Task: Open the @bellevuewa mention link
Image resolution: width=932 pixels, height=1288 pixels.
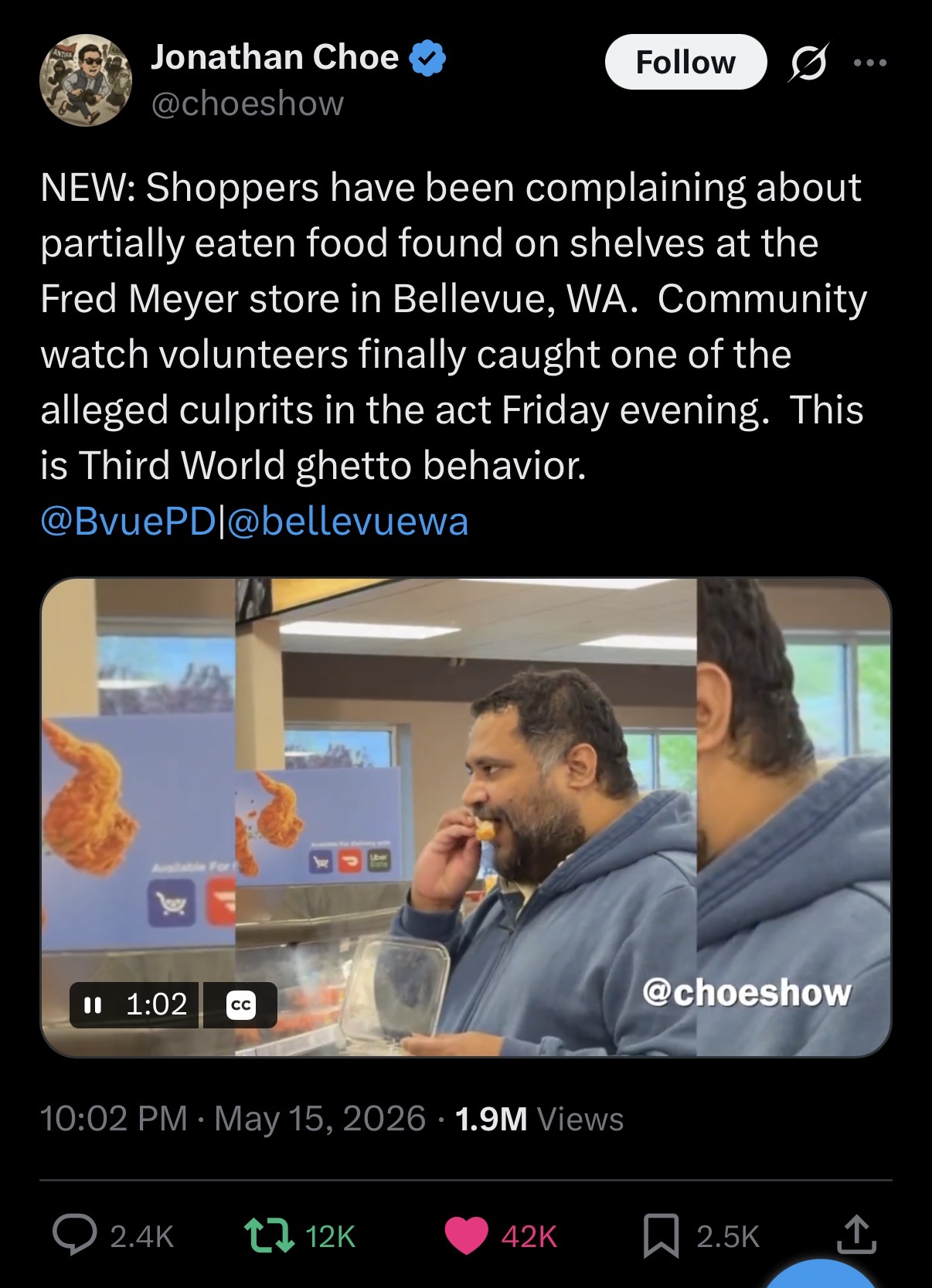Action: (x=348, y=521)
